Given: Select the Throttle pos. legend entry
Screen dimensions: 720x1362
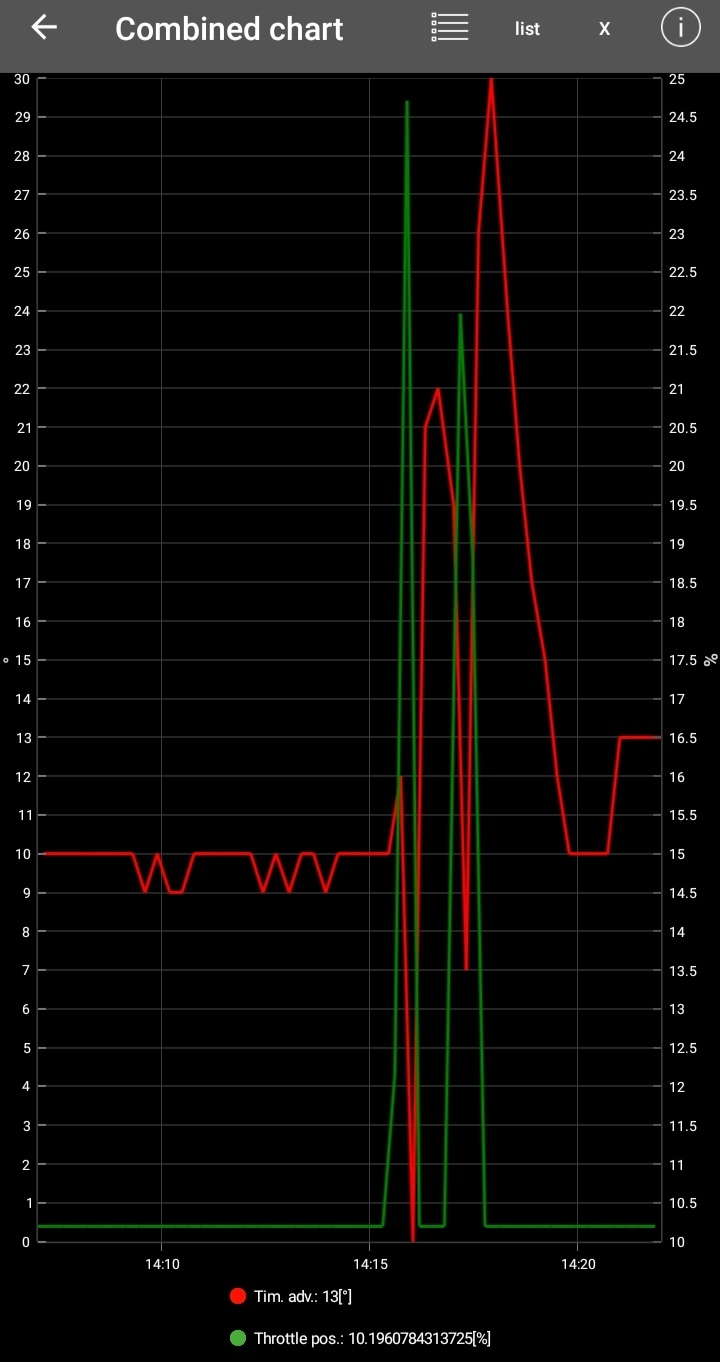Looking at the screenshot, I should point(360,1338).
